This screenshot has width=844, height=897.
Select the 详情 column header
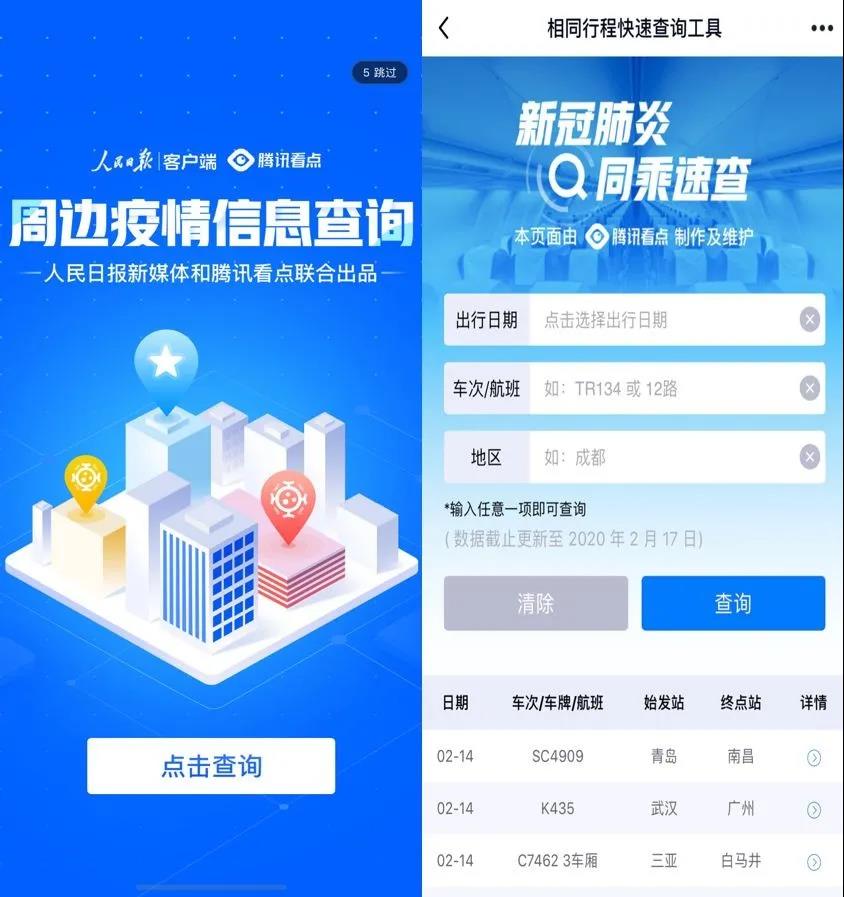click(x=814, y=704)
